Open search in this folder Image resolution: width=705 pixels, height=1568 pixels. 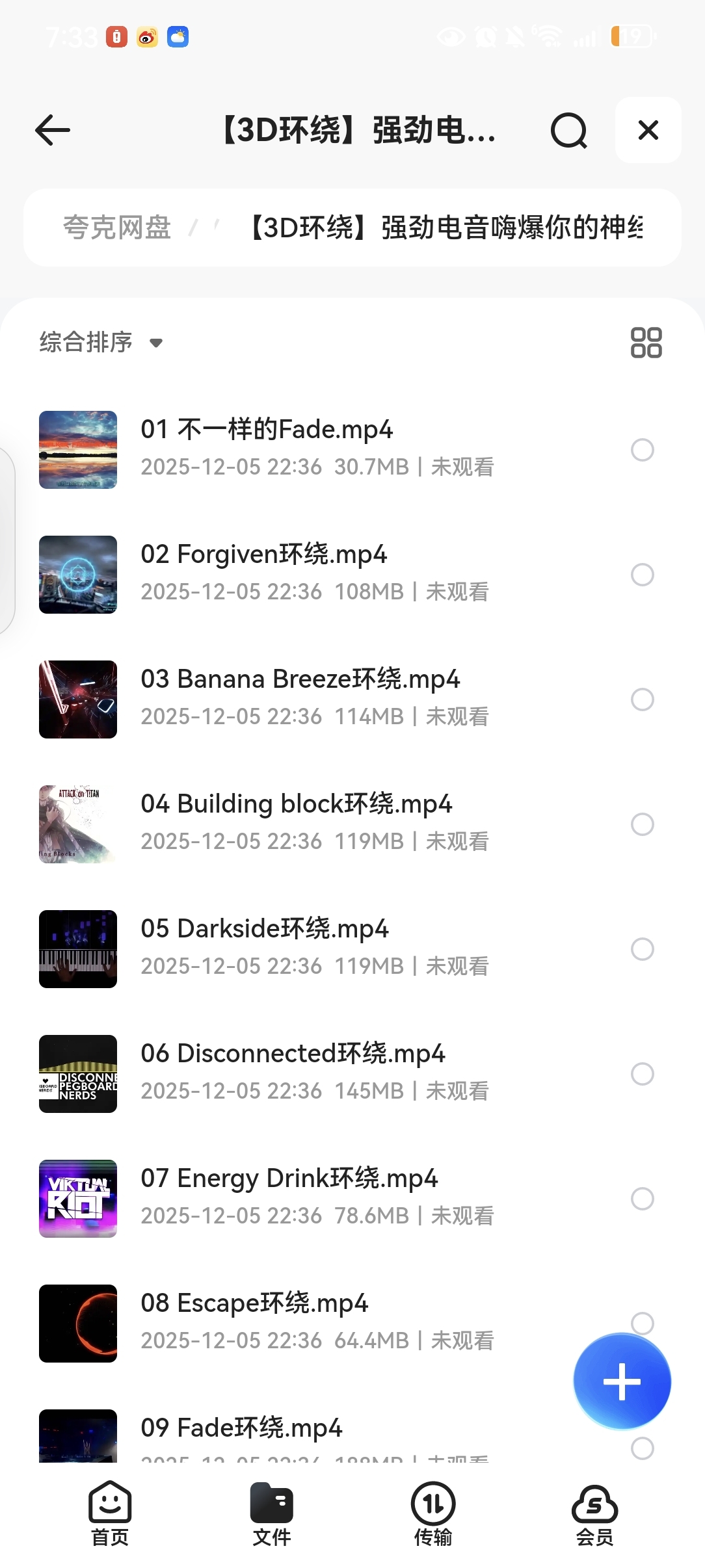coord(568,131)
